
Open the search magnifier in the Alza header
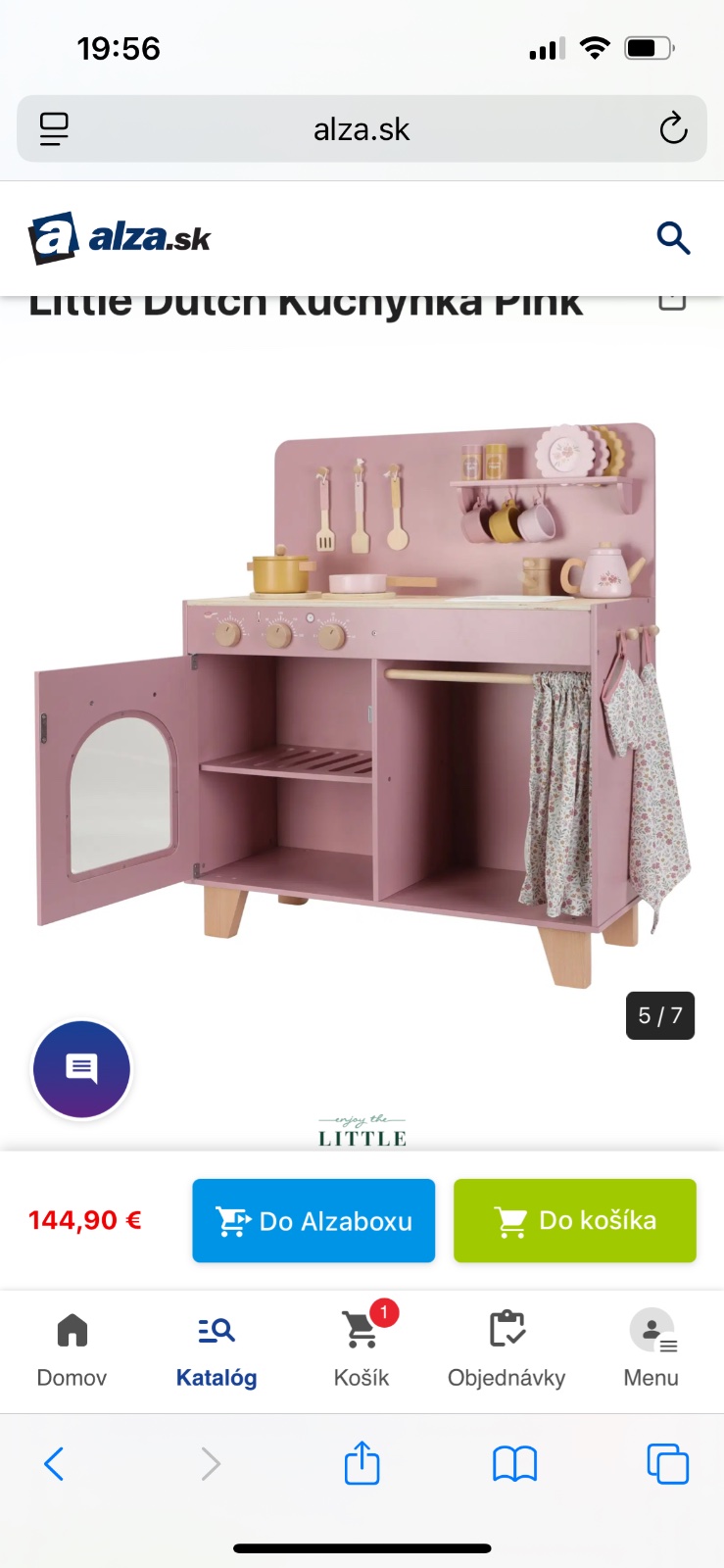[x=673, y=238]
